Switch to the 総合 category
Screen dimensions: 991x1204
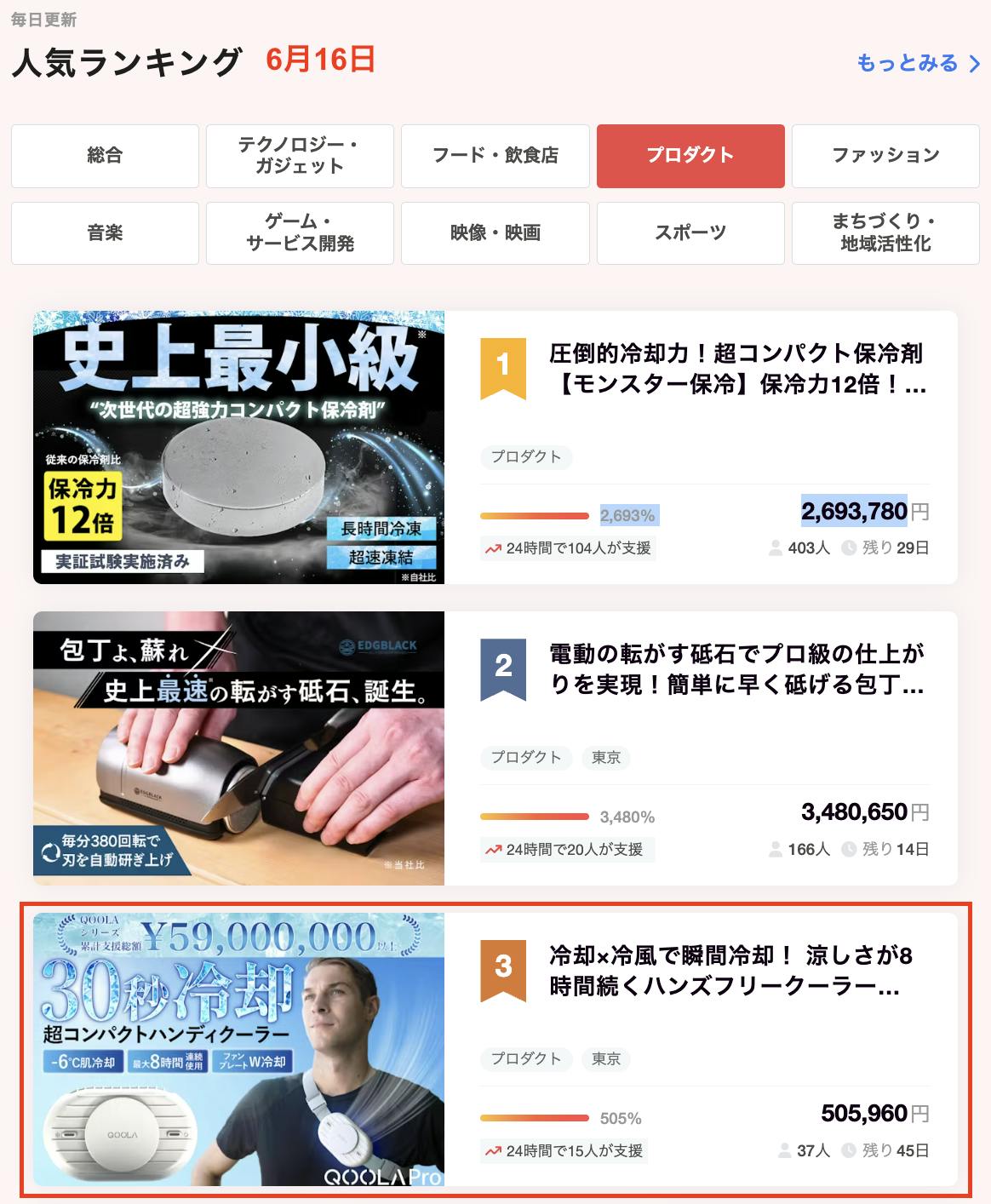[105, 156]
